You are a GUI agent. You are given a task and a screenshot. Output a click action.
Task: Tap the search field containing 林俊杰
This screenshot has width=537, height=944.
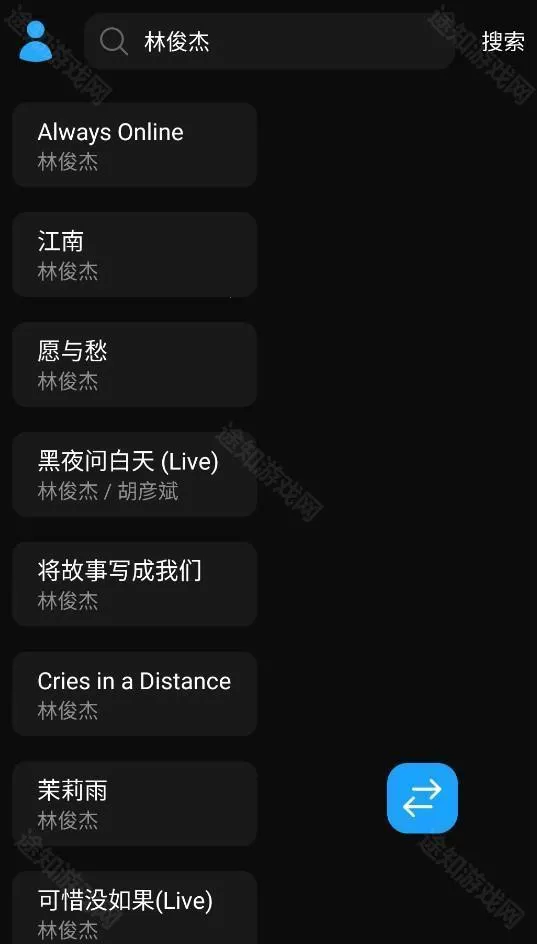[269, 42]
